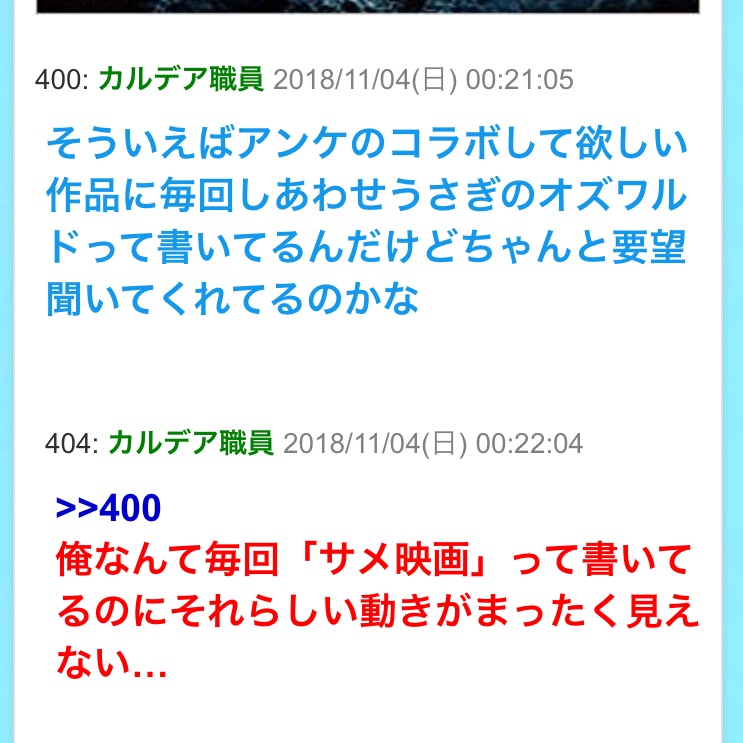
Task: Open the >>400 reply reference link
Action: 108,509
